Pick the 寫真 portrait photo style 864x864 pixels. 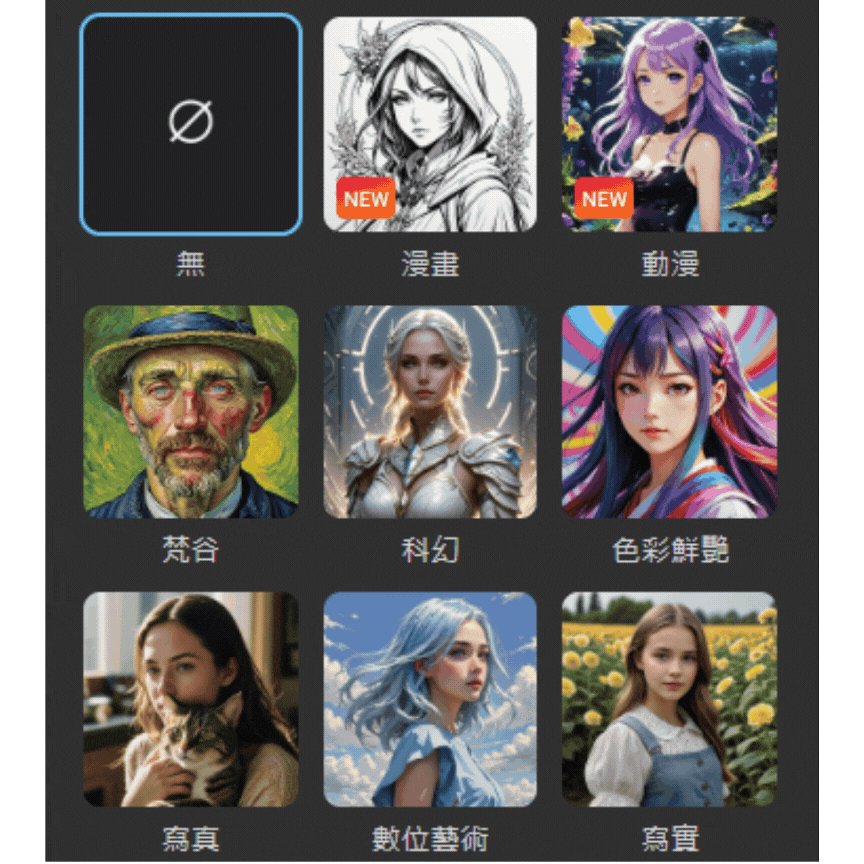coord(190,699)
